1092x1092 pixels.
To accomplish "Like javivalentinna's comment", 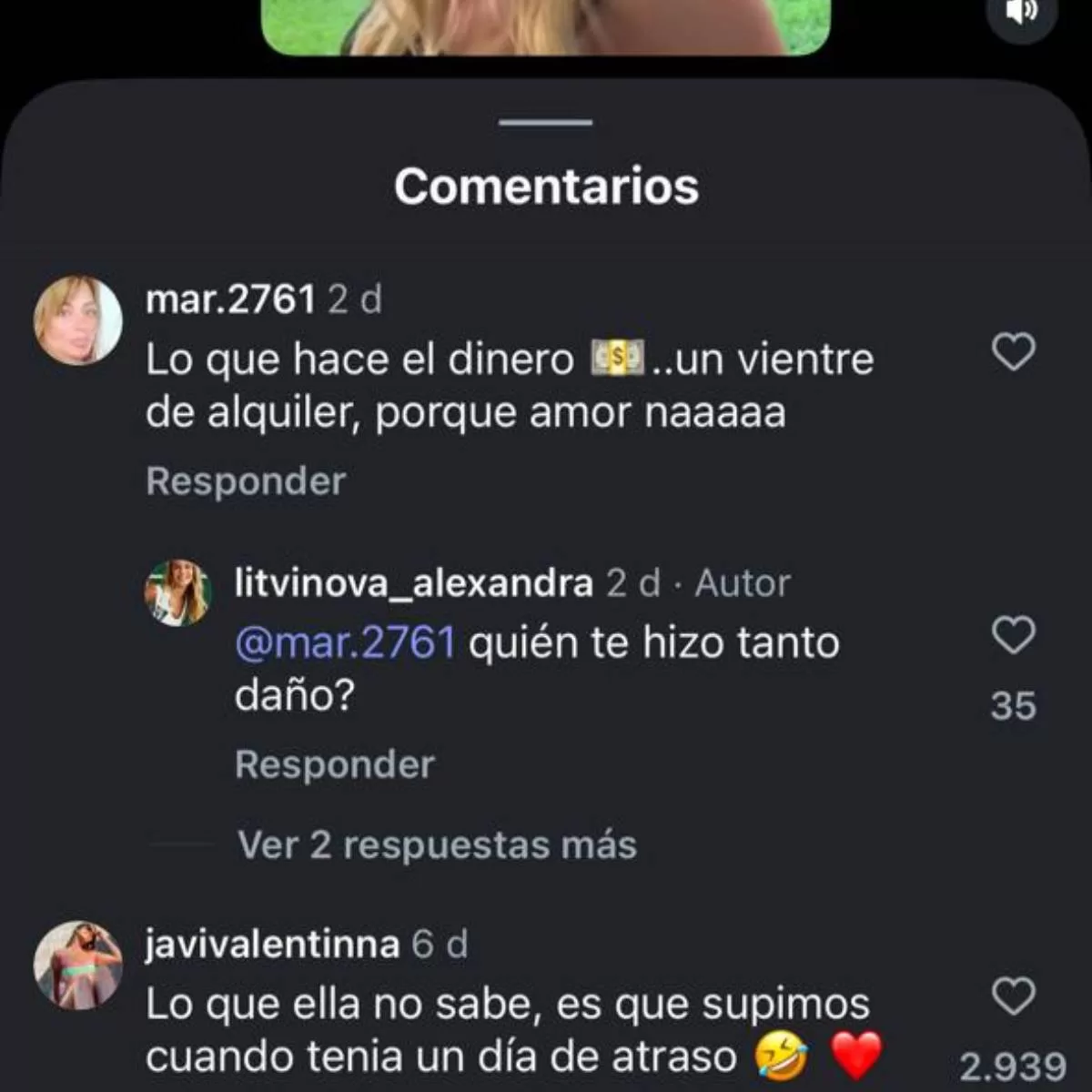I will [x=1013, y=996].
